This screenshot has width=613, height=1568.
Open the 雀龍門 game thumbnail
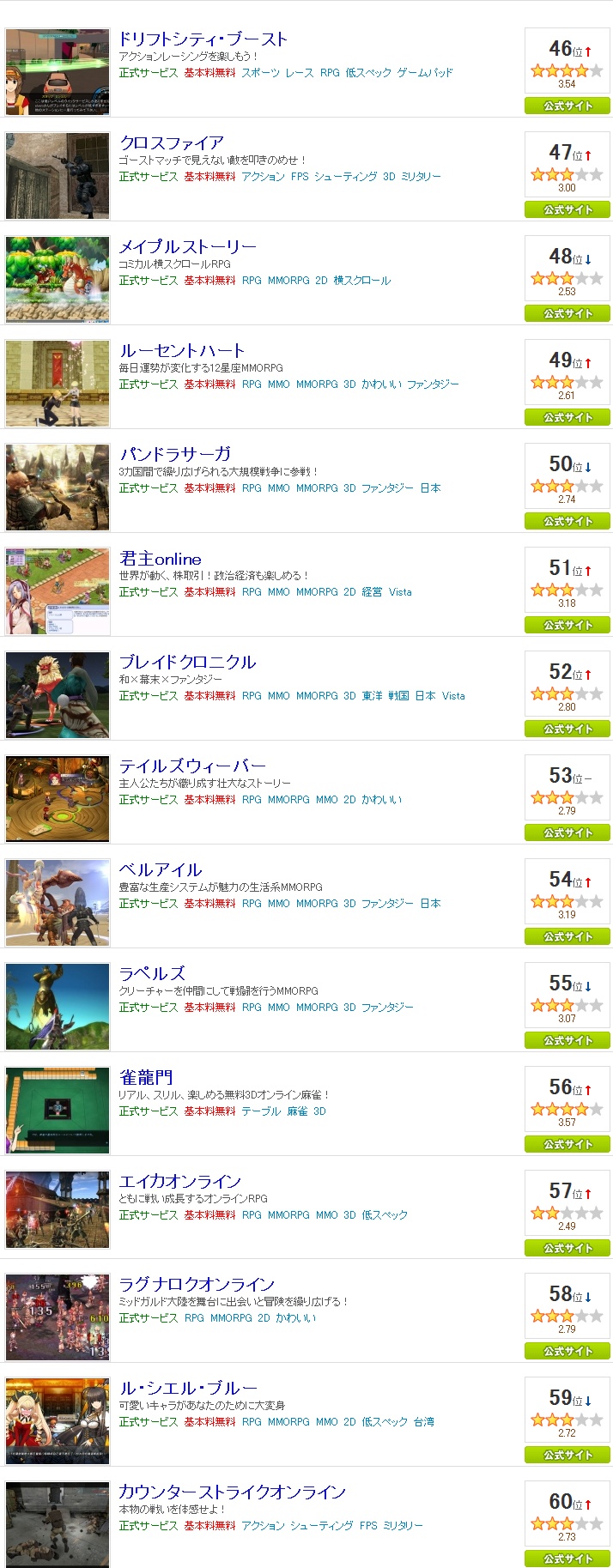[x=58, y=1111]
